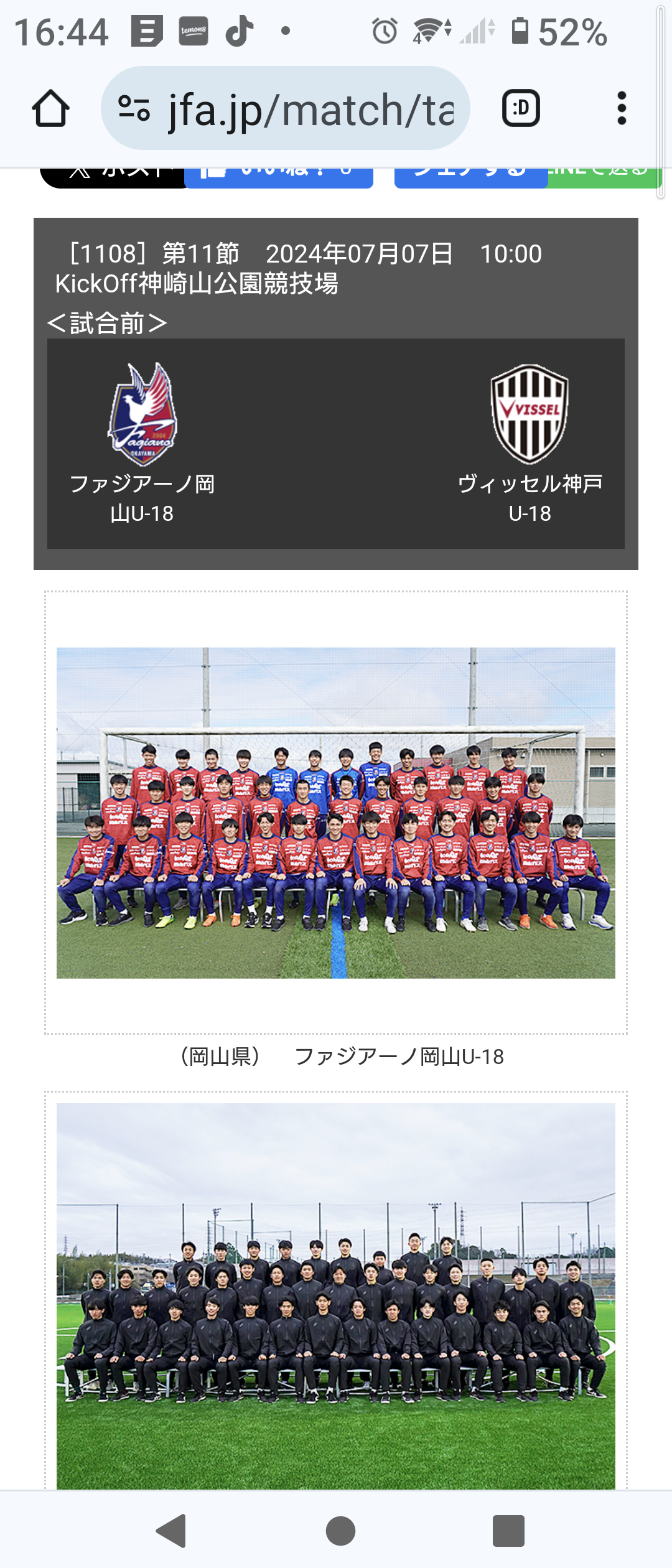Go to the browser home page
The height and width of the screenshot is (1568, 672).
pyautogui.click(x=50, y=109)
